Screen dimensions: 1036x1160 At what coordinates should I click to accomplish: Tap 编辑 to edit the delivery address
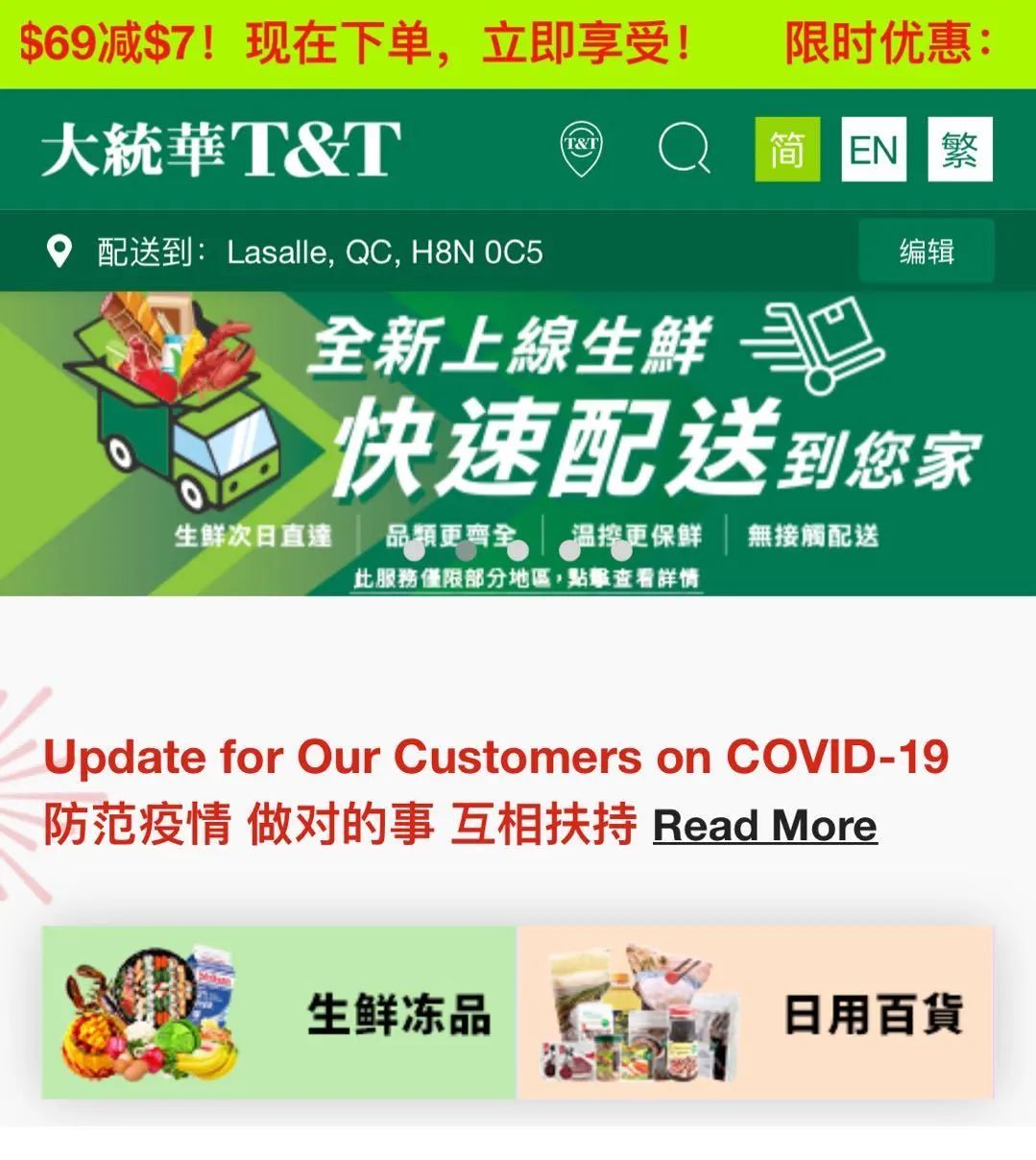click(926, 252)
